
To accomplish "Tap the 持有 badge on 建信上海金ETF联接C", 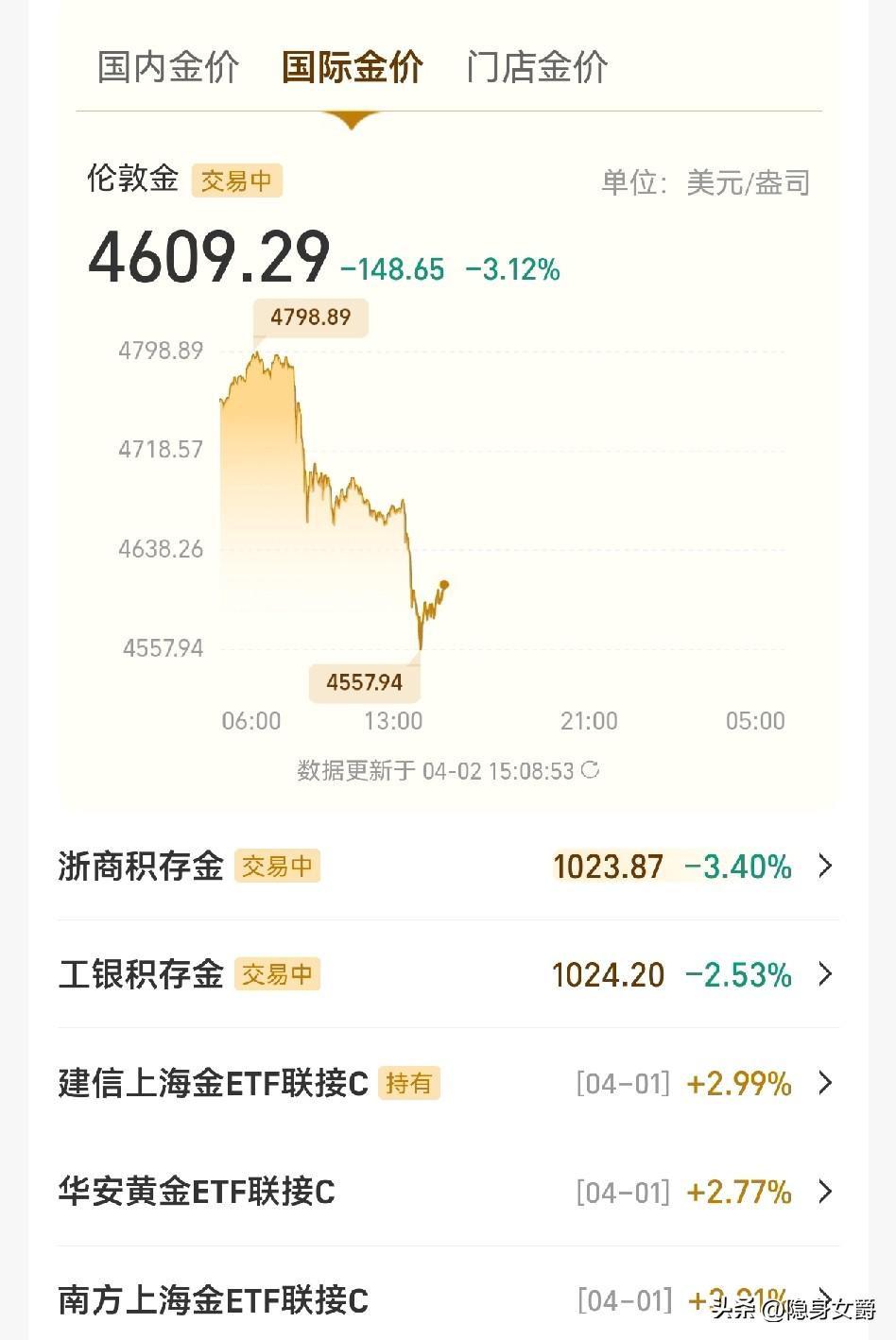I will click(408, 1084).
